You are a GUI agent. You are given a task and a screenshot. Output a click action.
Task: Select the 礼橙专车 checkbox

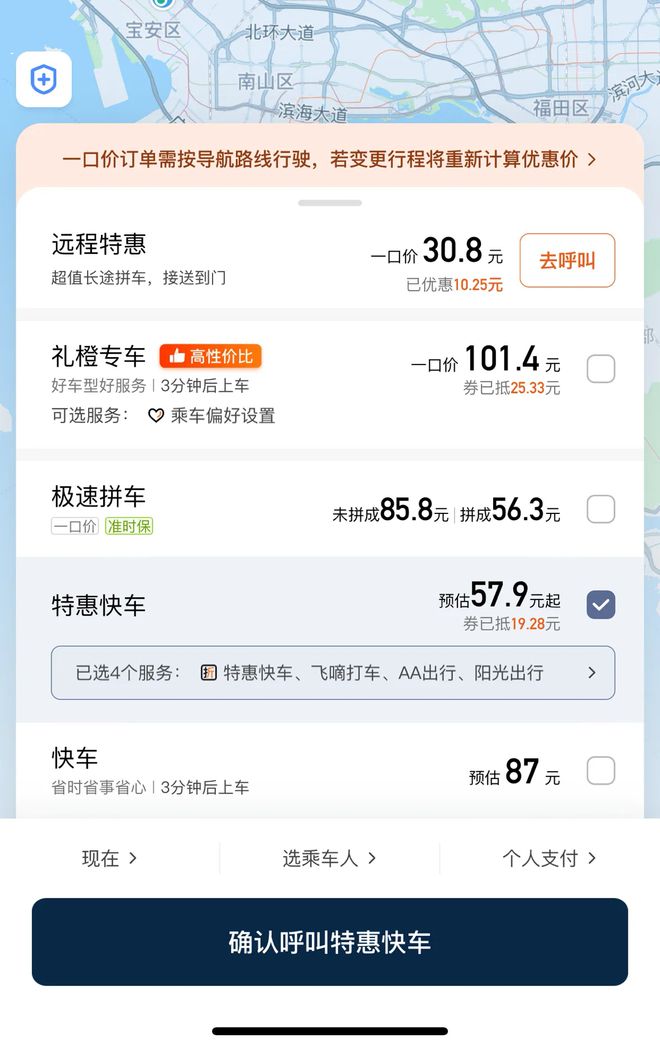click(600, 369)
